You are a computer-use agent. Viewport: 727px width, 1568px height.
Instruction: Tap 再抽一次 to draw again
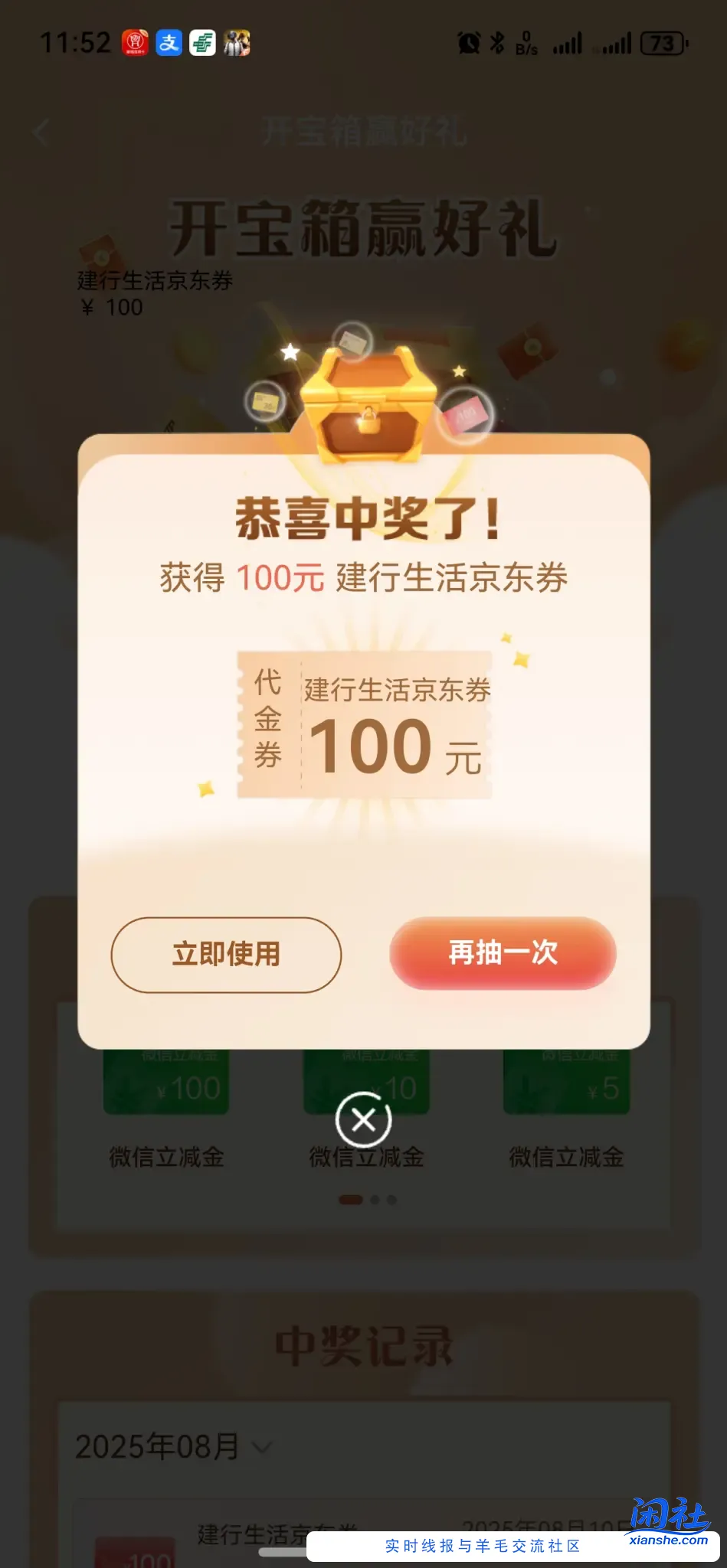coord(503,955)
